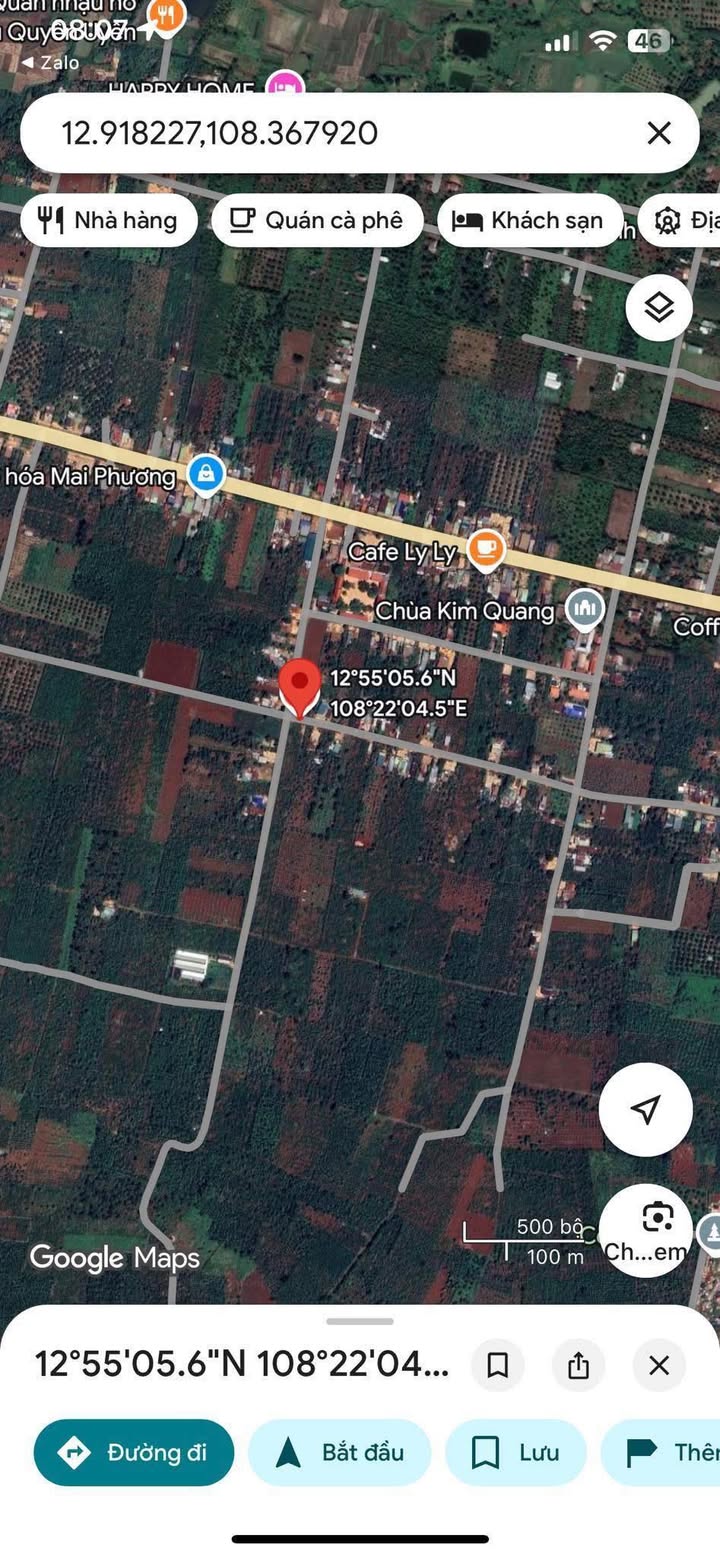Get directions with Đường đi
Image resolution: width=720 pixels, height=1557 pixels.
(134, 1452)
